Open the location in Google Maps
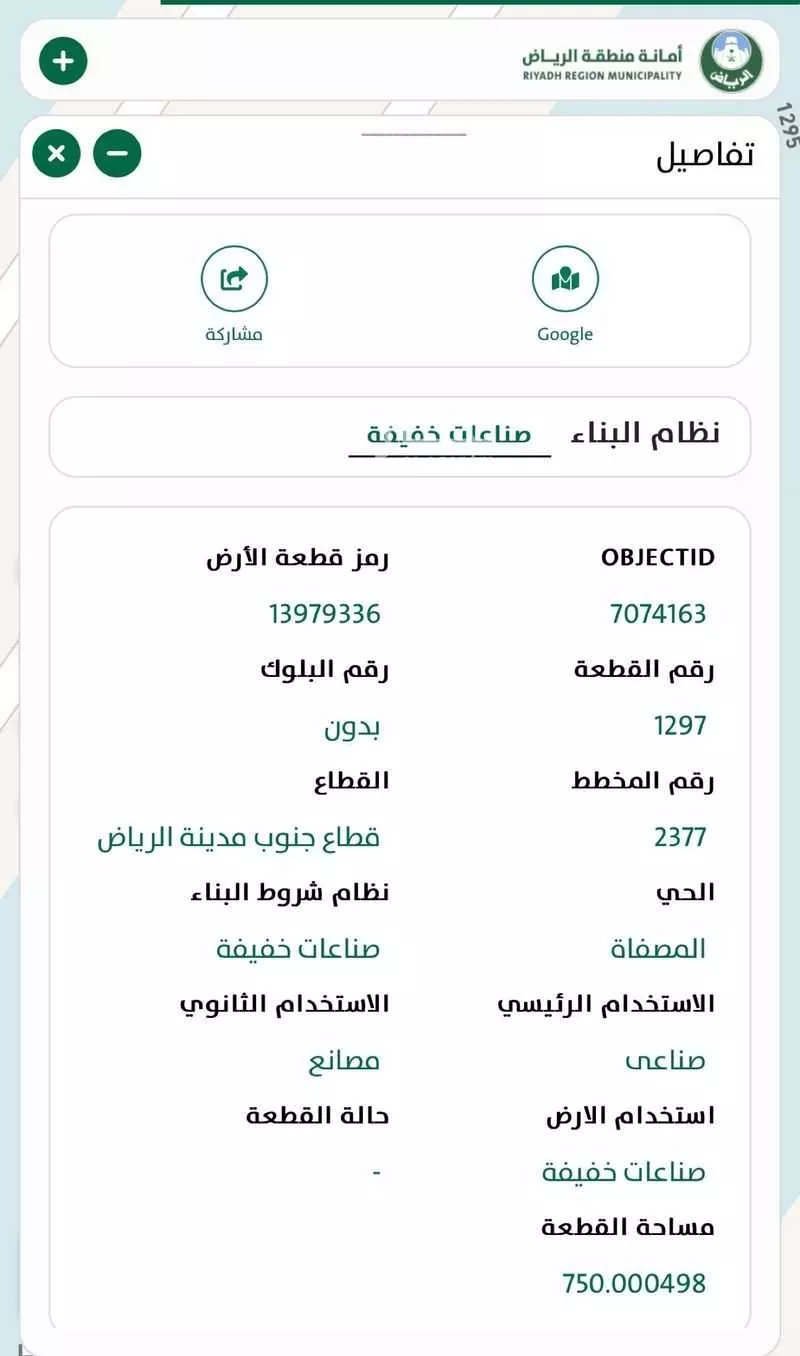 (x=566, y=290)
